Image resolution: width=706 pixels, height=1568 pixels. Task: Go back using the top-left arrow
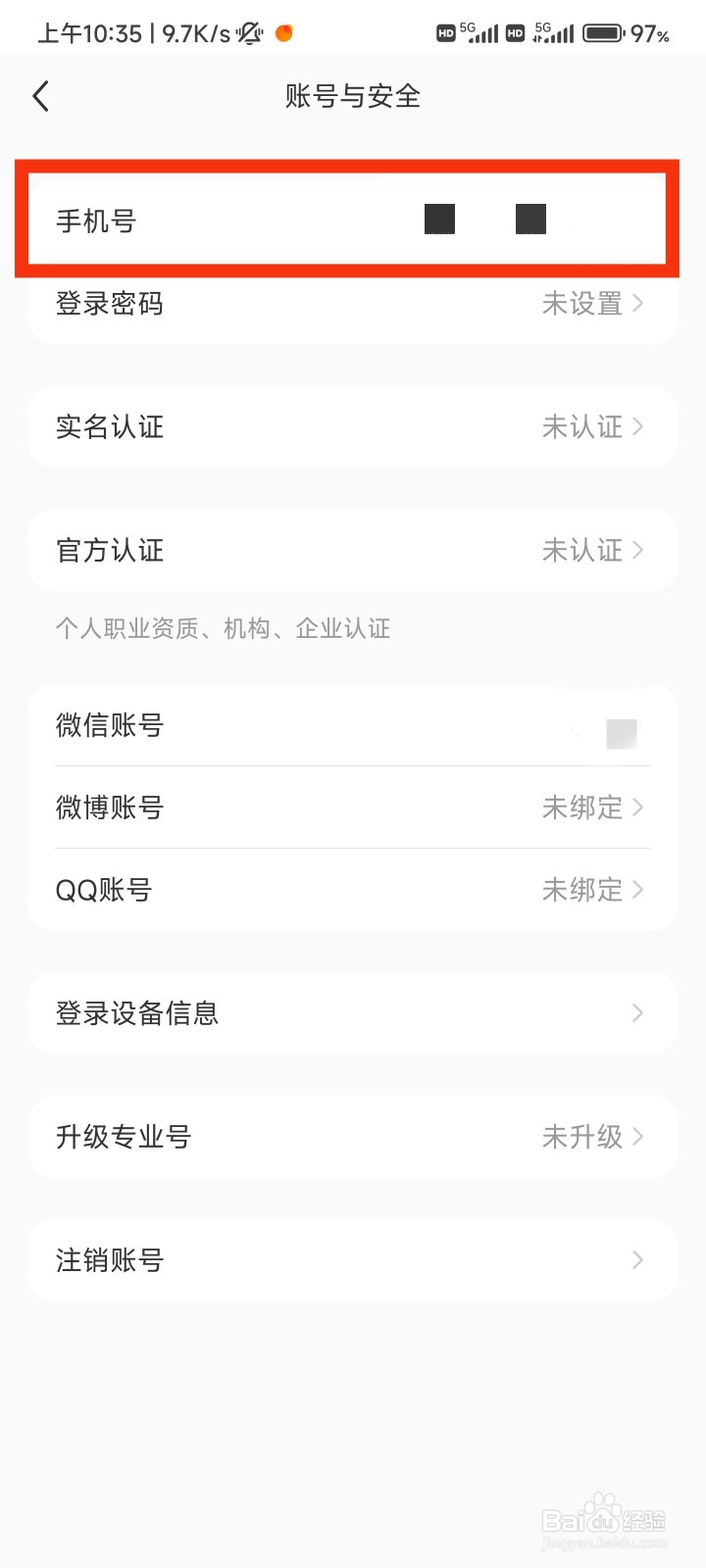point(40,96)
